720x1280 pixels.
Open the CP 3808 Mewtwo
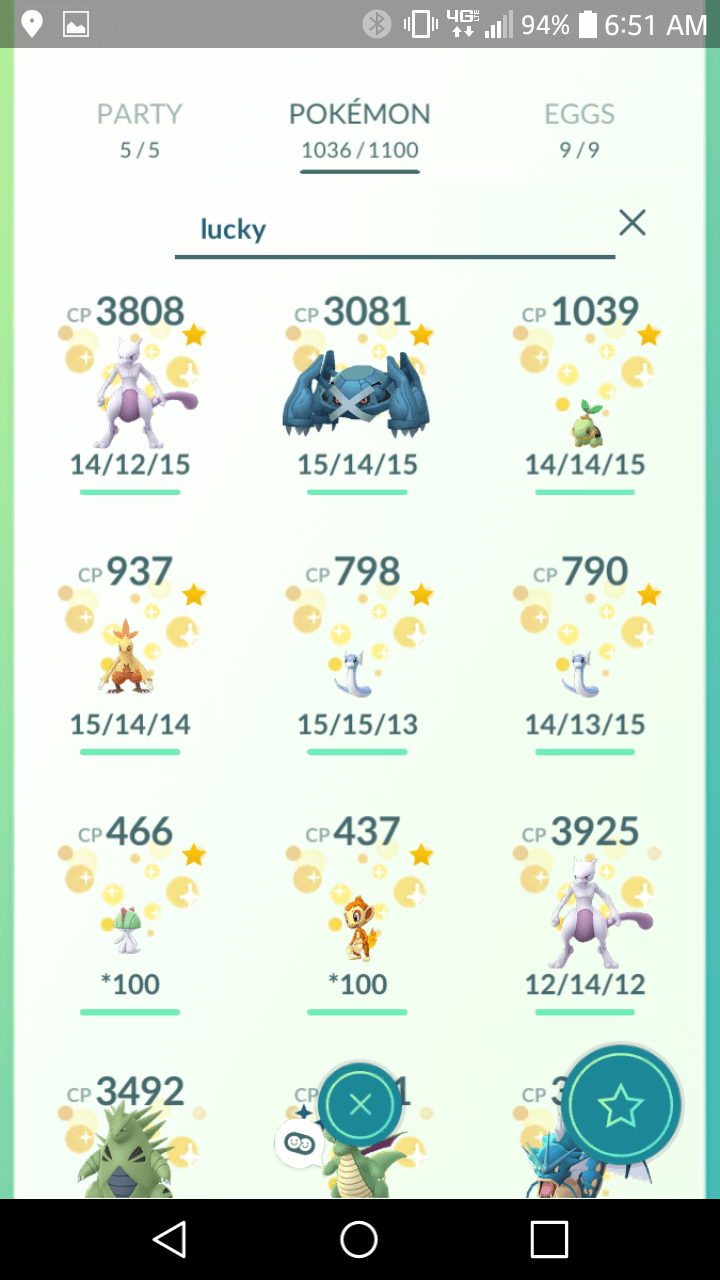point(131,390)
